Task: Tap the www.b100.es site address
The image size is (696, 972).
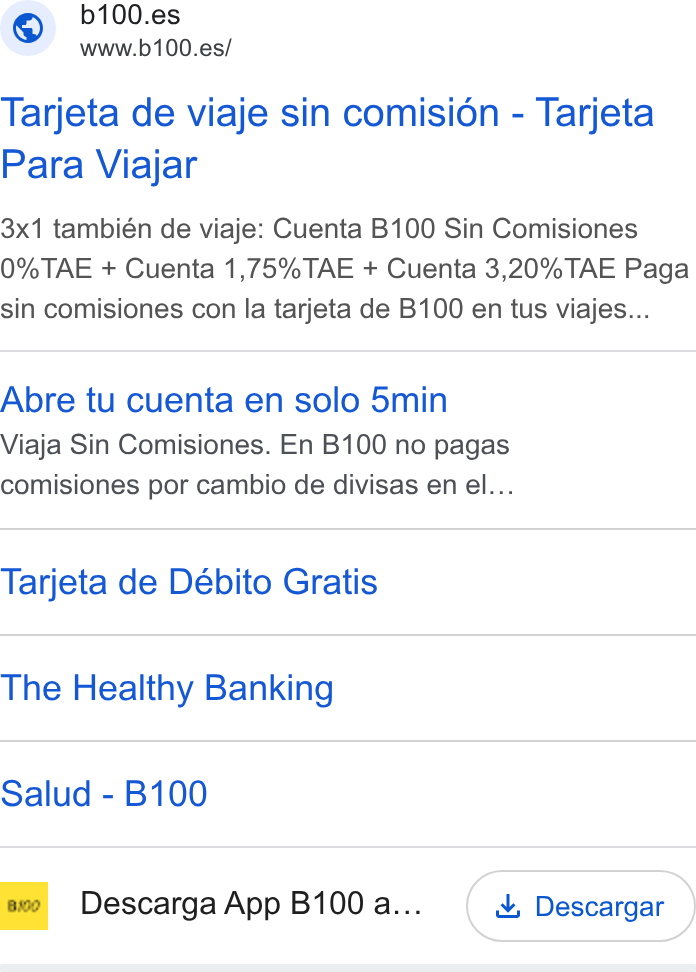Action: [x=156, y=48]
